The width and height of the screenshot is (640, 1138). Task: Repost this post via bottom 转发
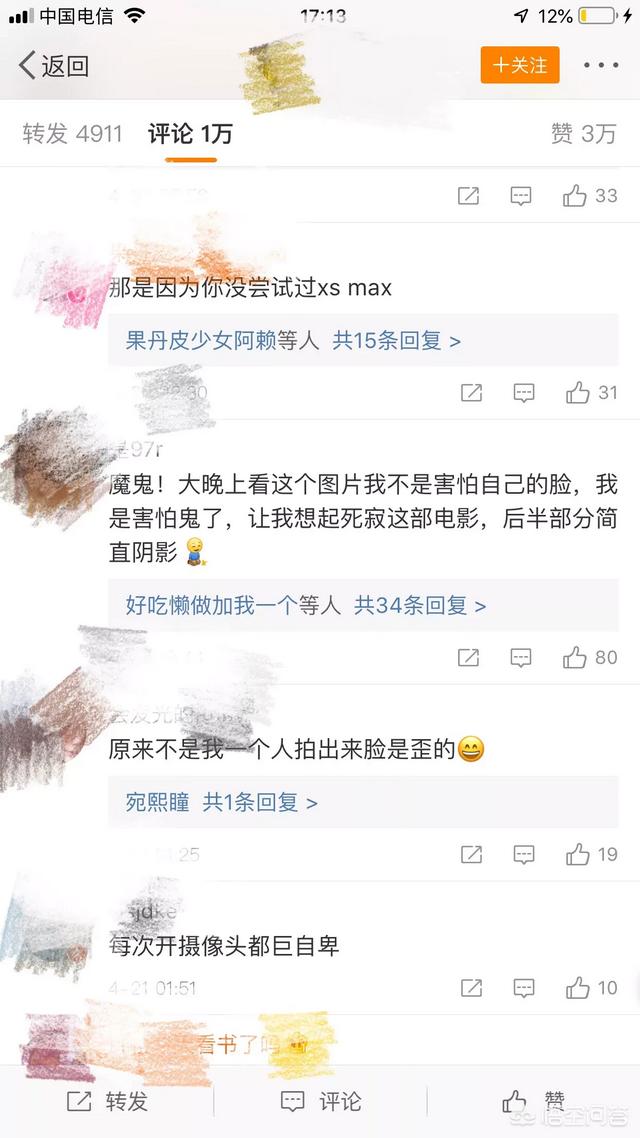coord(107,1101)
